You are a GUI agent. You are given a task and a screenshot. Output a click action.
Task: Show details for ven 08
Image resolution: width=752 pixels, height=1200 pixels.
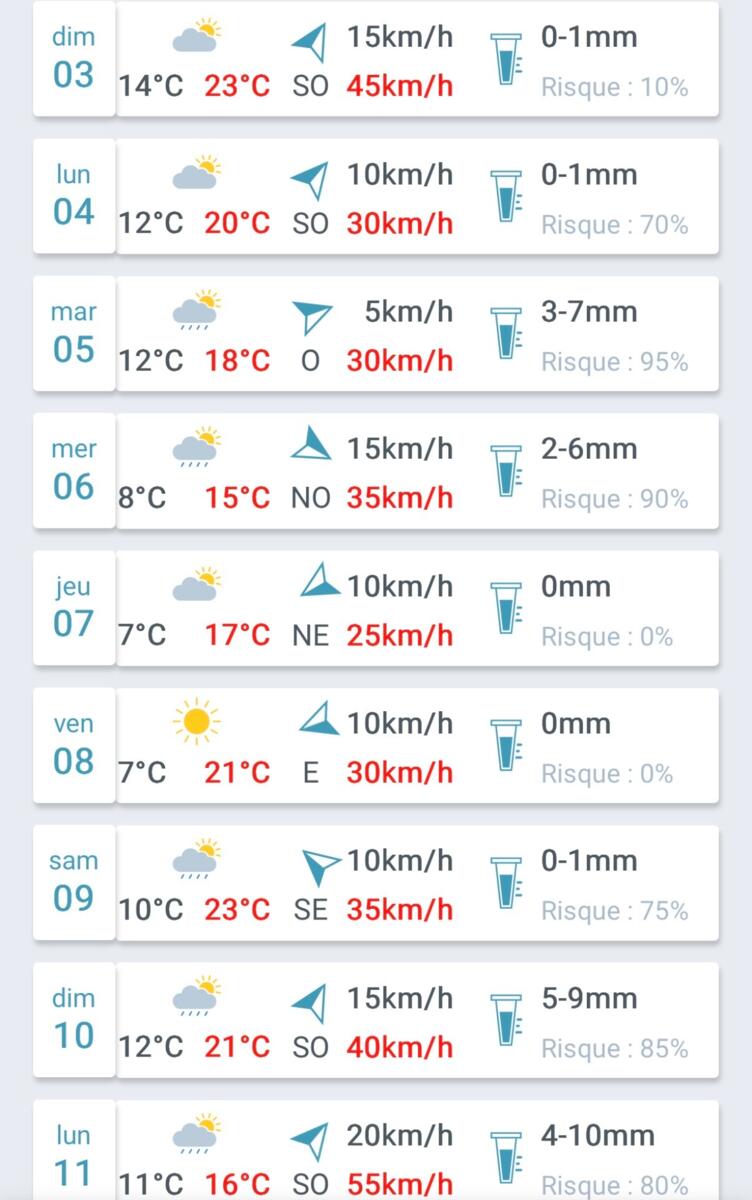tap(376, 745)
